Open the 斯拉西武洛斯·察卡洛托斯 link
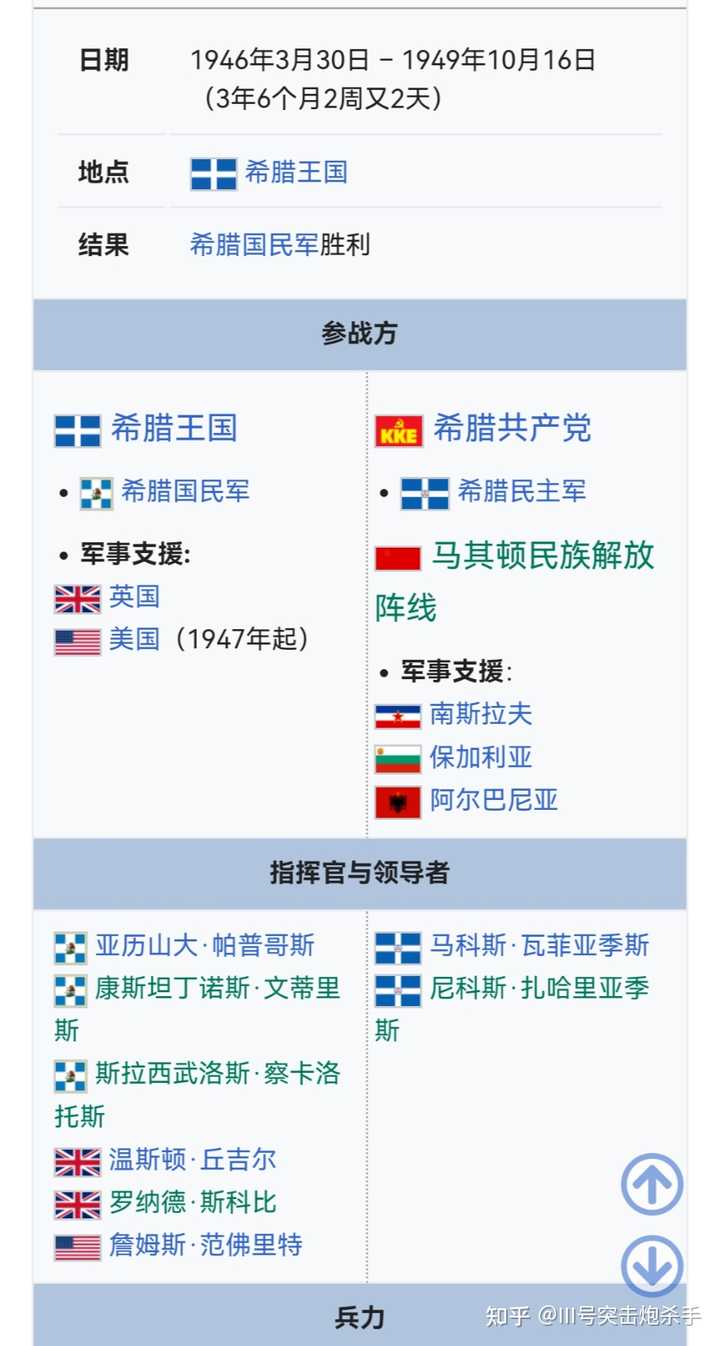This screenshot has width=720, height=1346. (x=198, y=1095)
